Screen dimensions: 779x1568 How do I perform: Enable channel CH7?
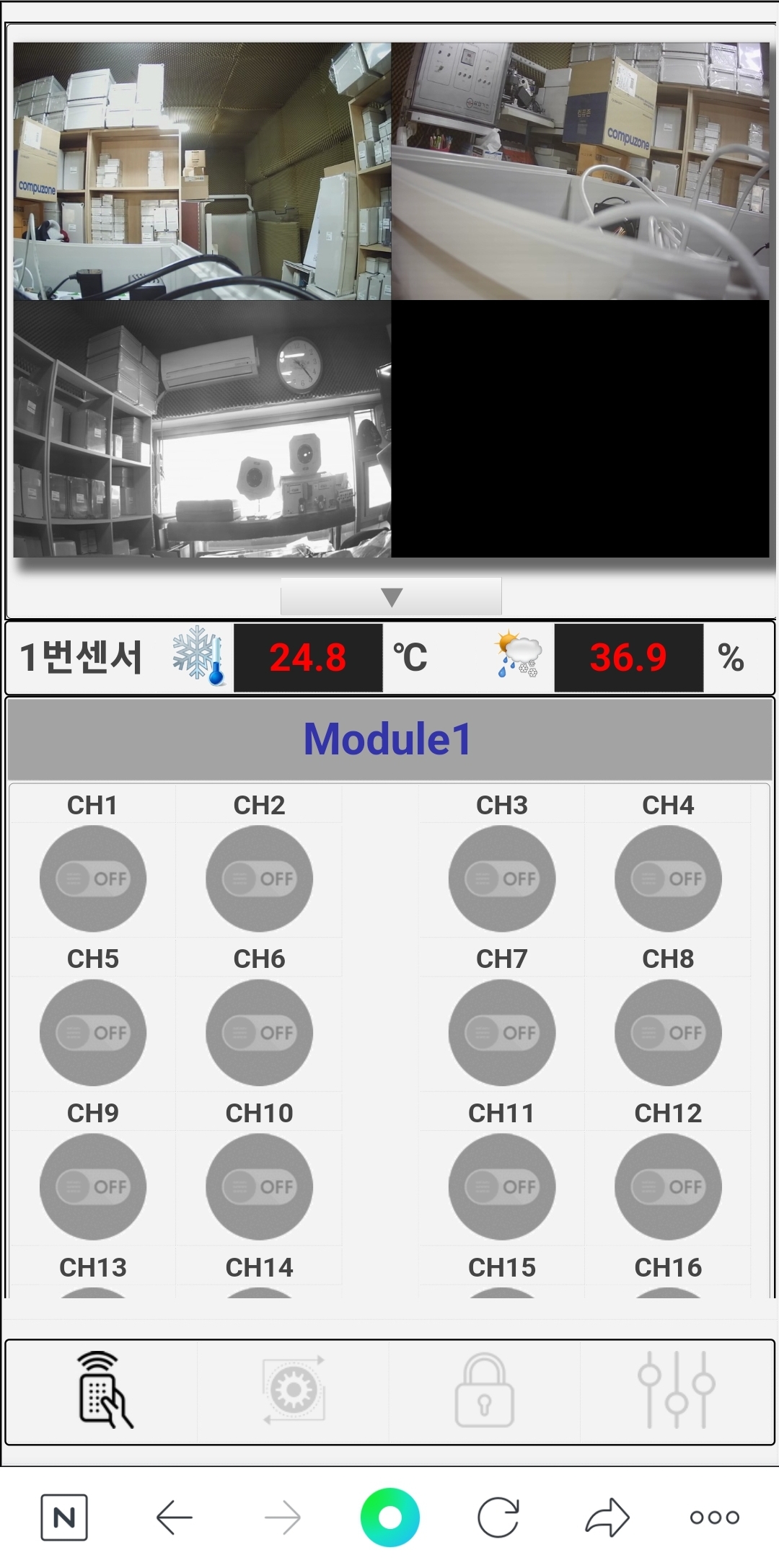tap(502, 1033)
